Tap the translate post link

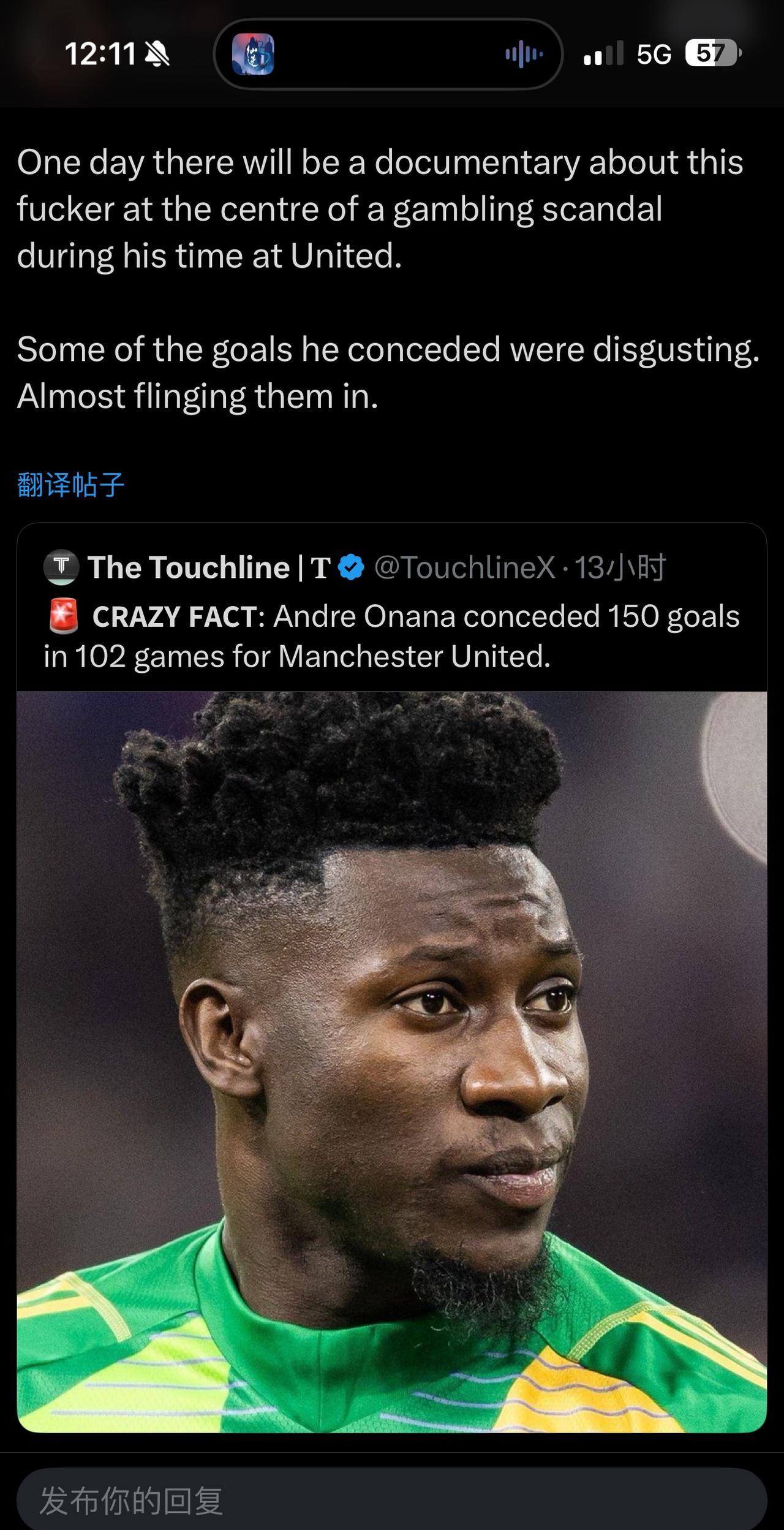(70, 485)
